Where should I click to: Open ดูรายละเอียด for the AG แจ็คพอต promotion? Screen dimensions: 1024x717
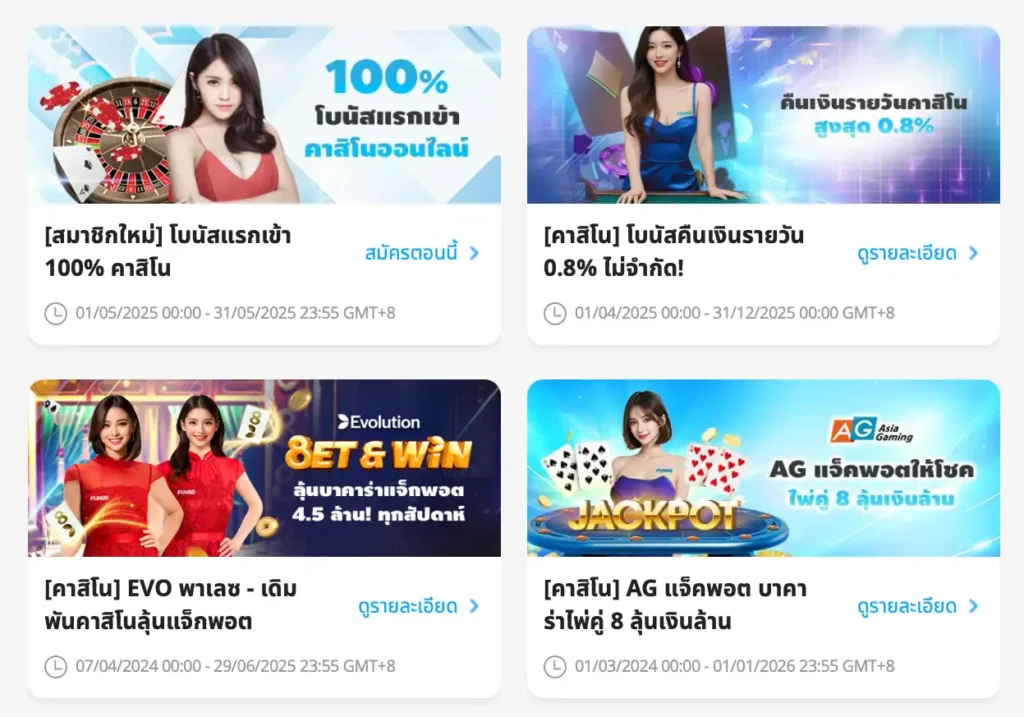(x=917, y=606)
